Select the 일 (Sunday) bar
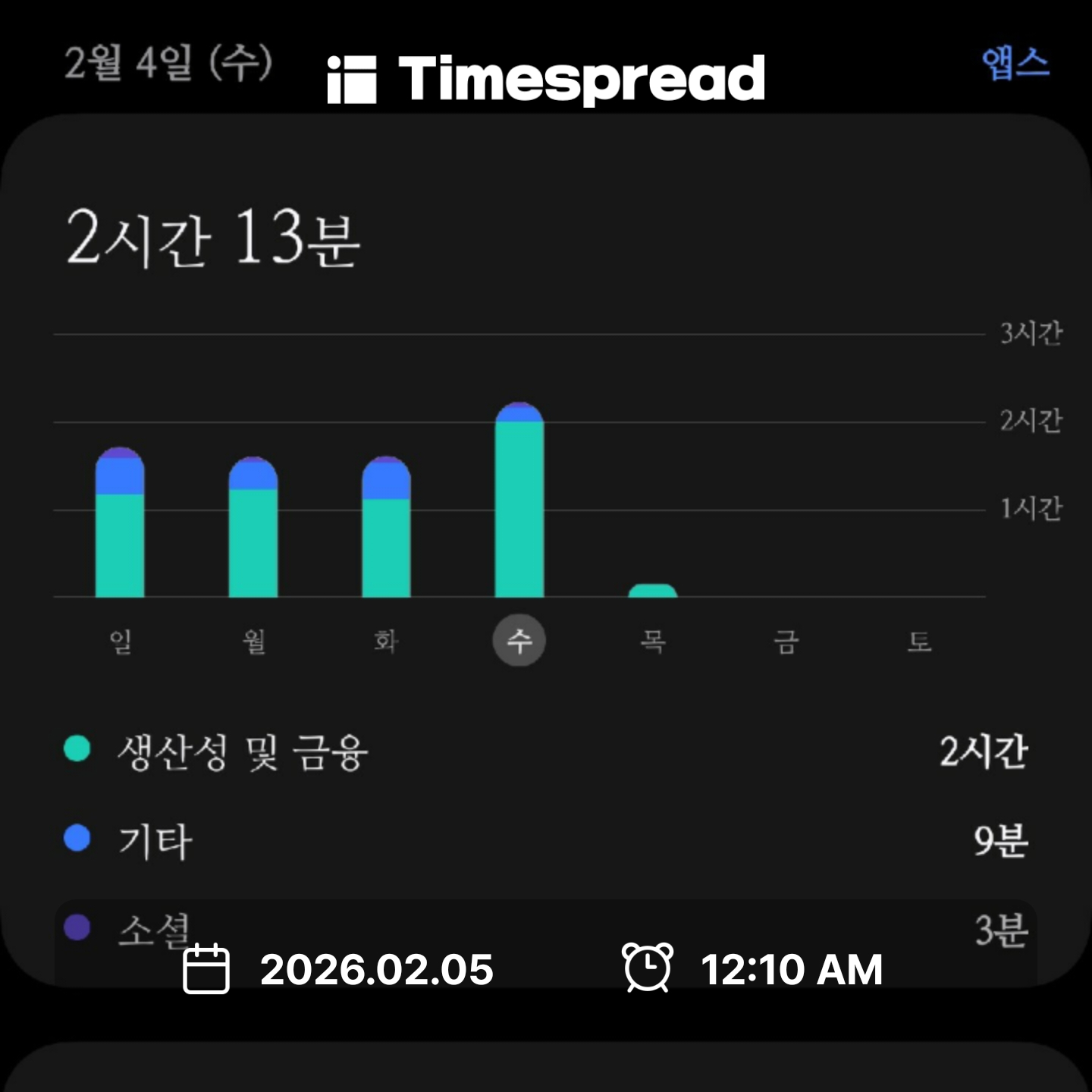 (x=120, y=523)
